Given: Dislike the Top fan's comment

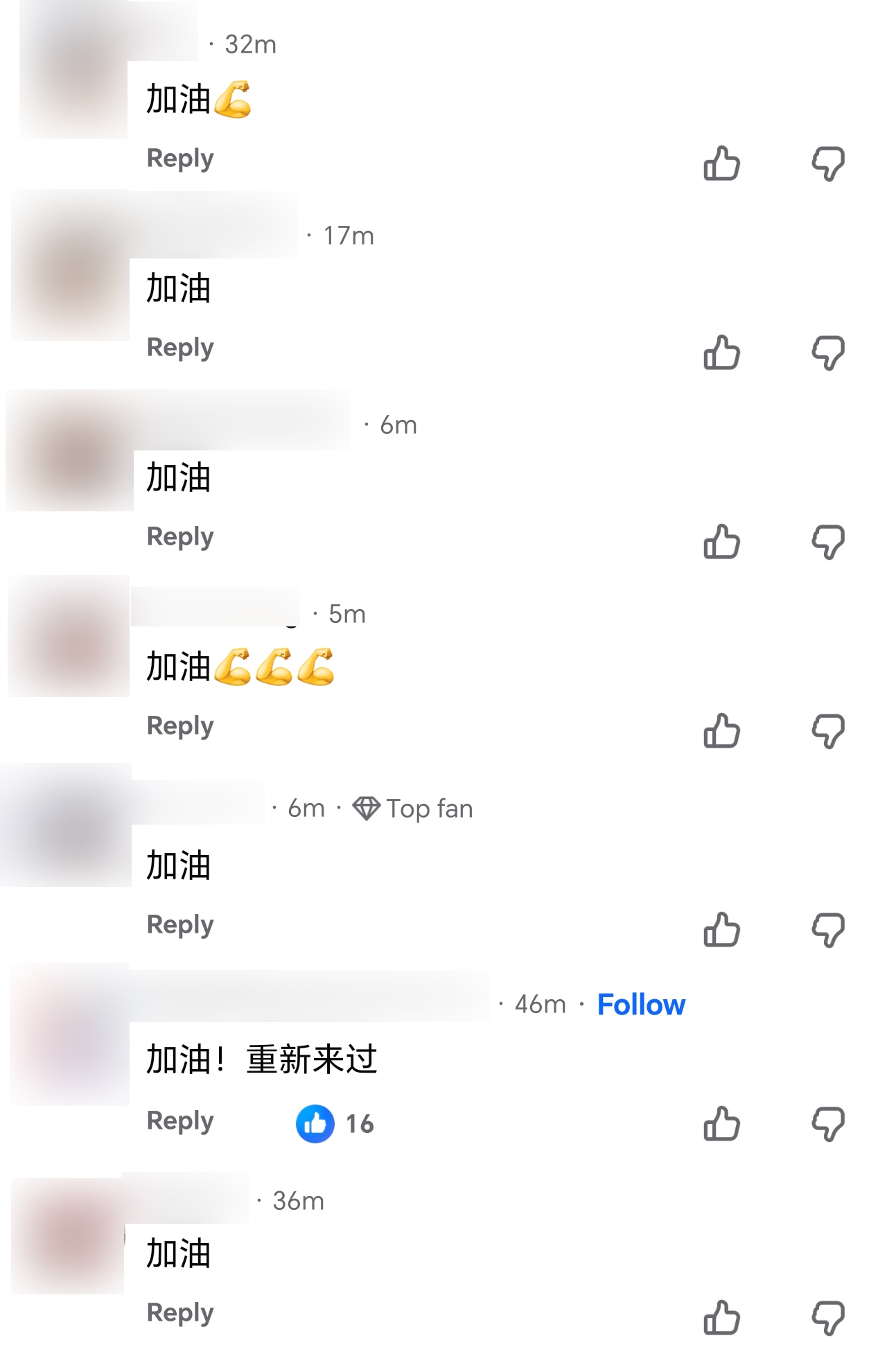Looking at the screenshot, I should tap(828, 930).
